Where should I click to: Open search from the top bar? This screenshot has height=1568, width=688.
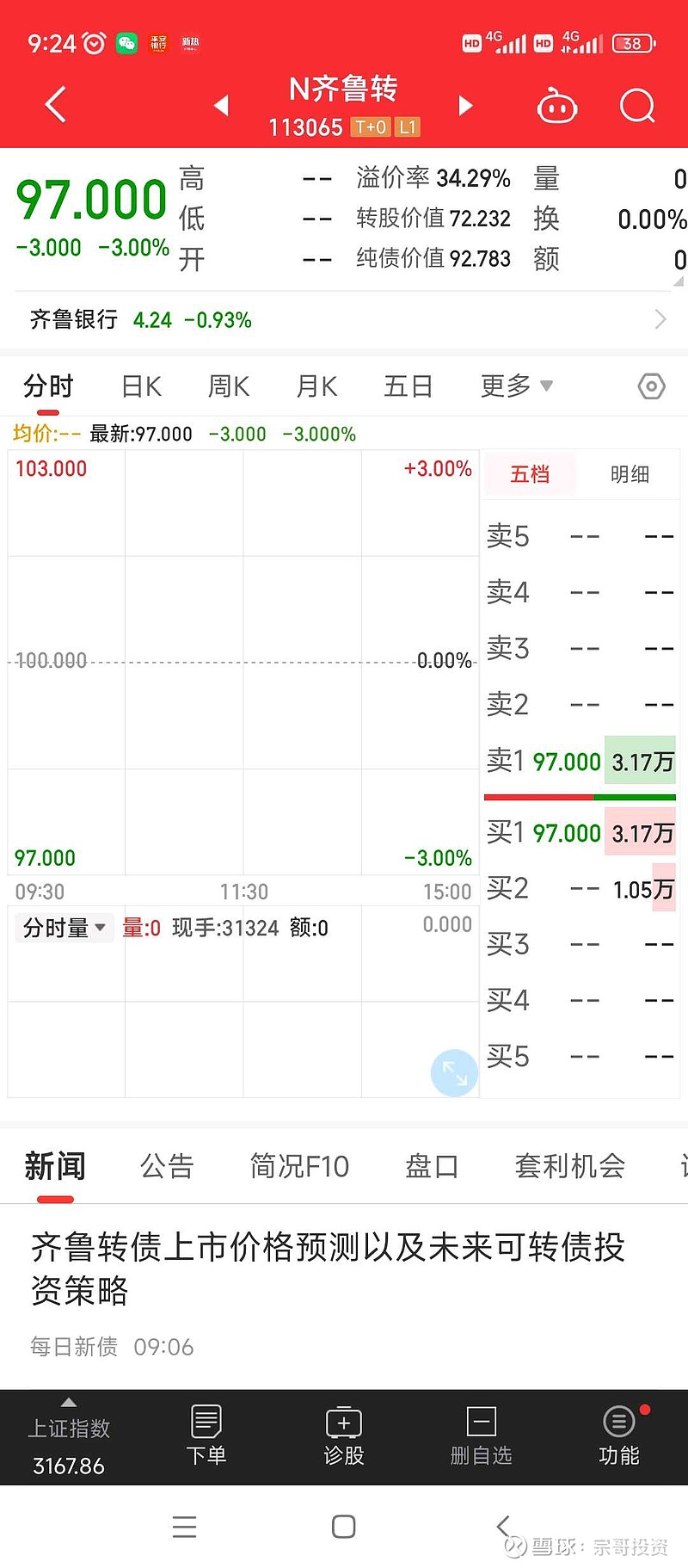point(637,106)
